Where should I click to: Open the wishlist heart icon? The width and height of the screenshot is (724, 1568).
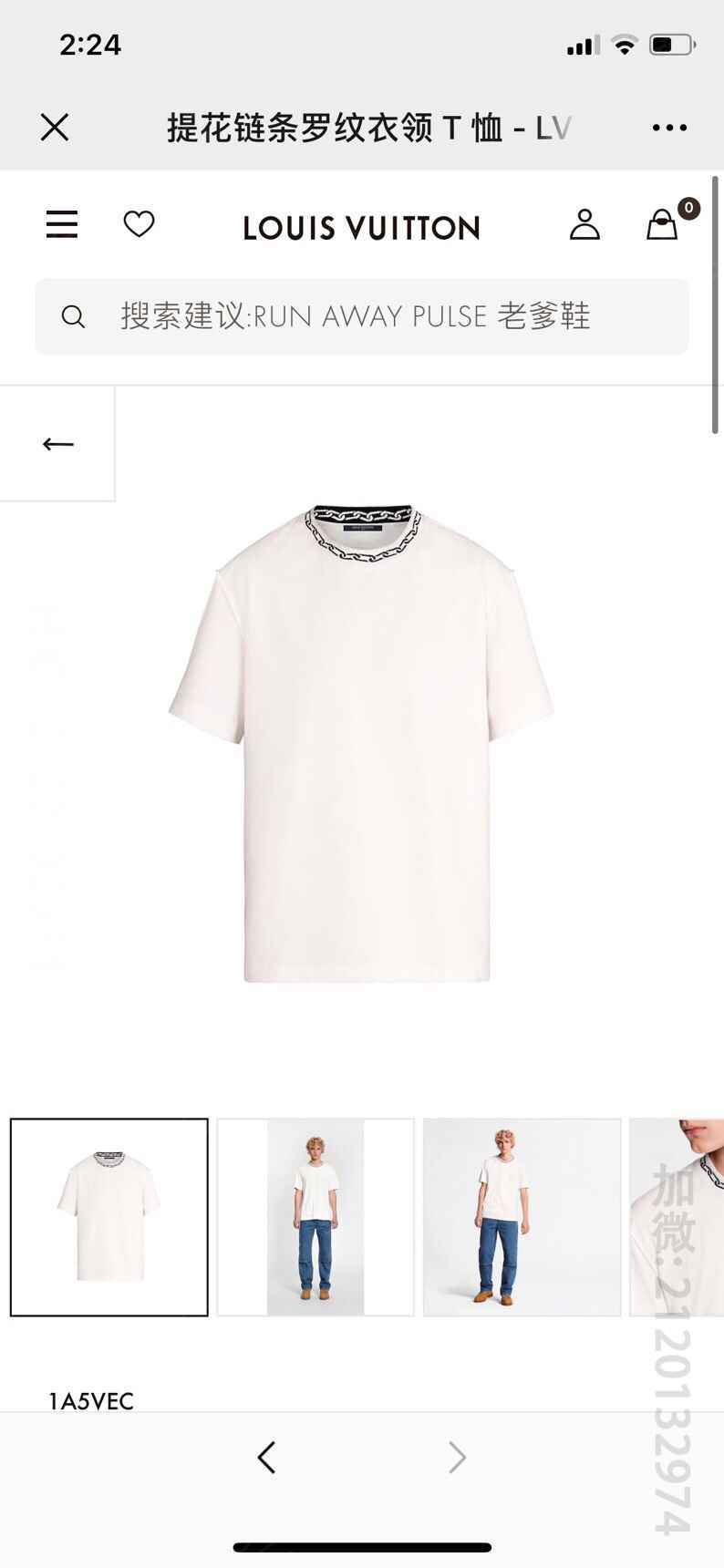tap(139, 224)
